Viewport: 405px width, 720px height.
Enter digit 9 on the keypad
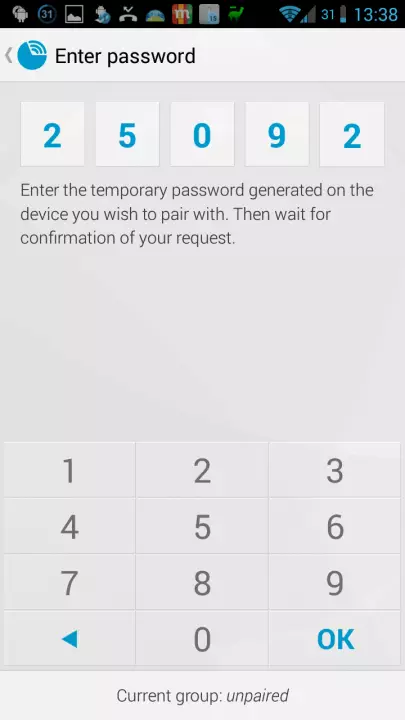[x=335, y=582]
